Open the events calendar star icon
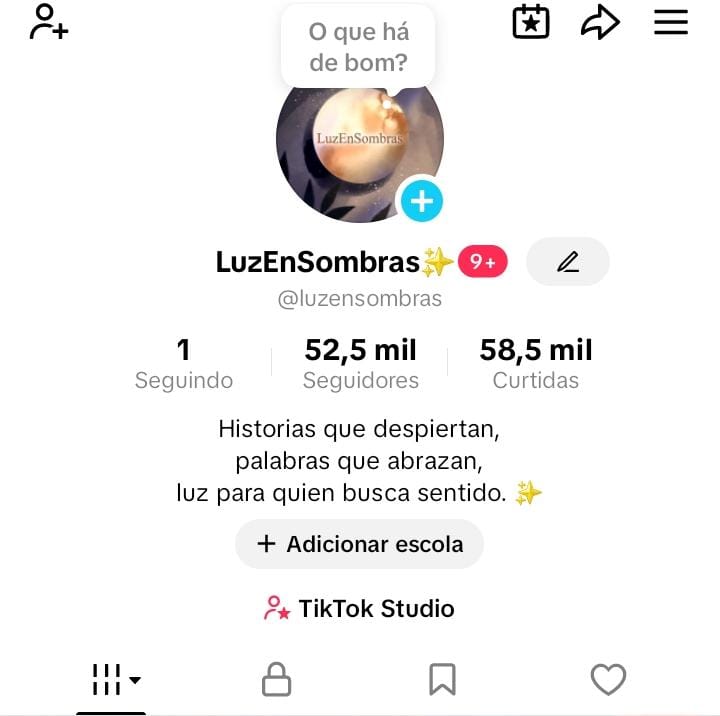This screenshot has width=720, height=716. tap(531, 22)
